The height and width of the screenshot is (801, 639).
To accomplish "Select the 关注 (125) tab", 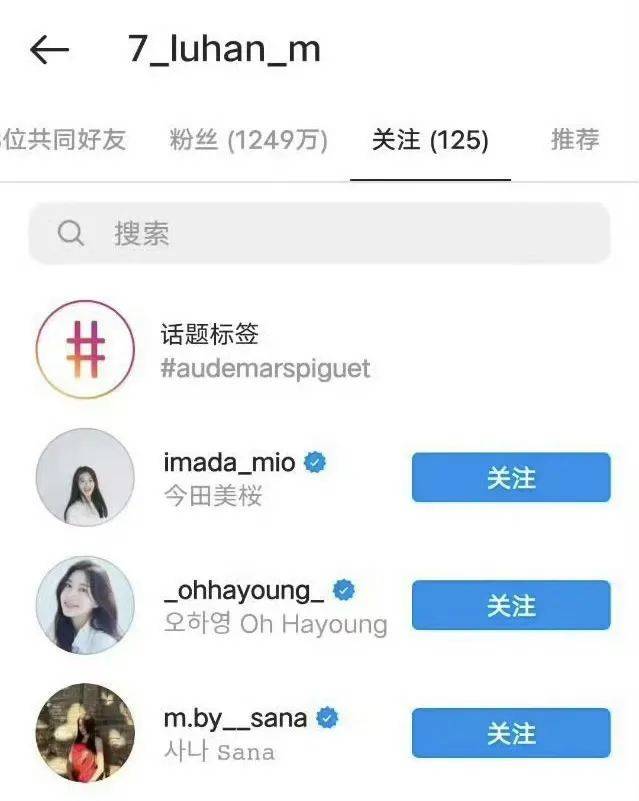I will click(x=430, y=140).
